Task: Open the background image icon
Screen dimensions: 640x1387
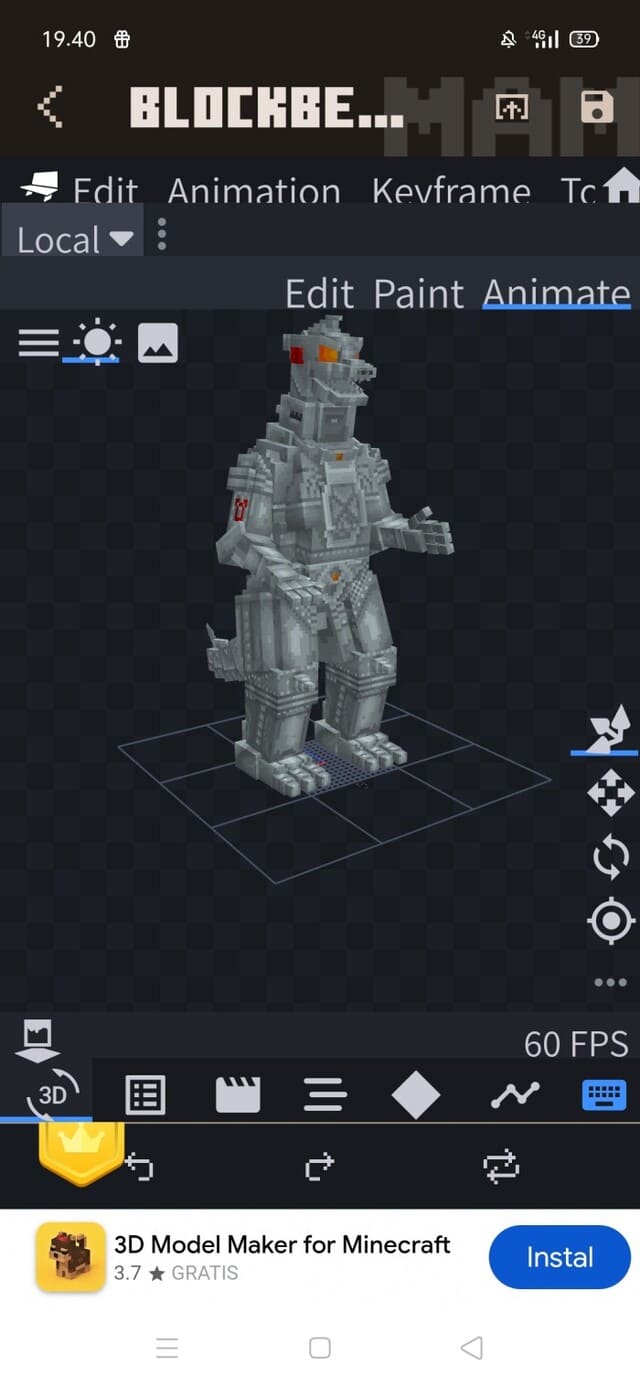Action: (158, 343)
